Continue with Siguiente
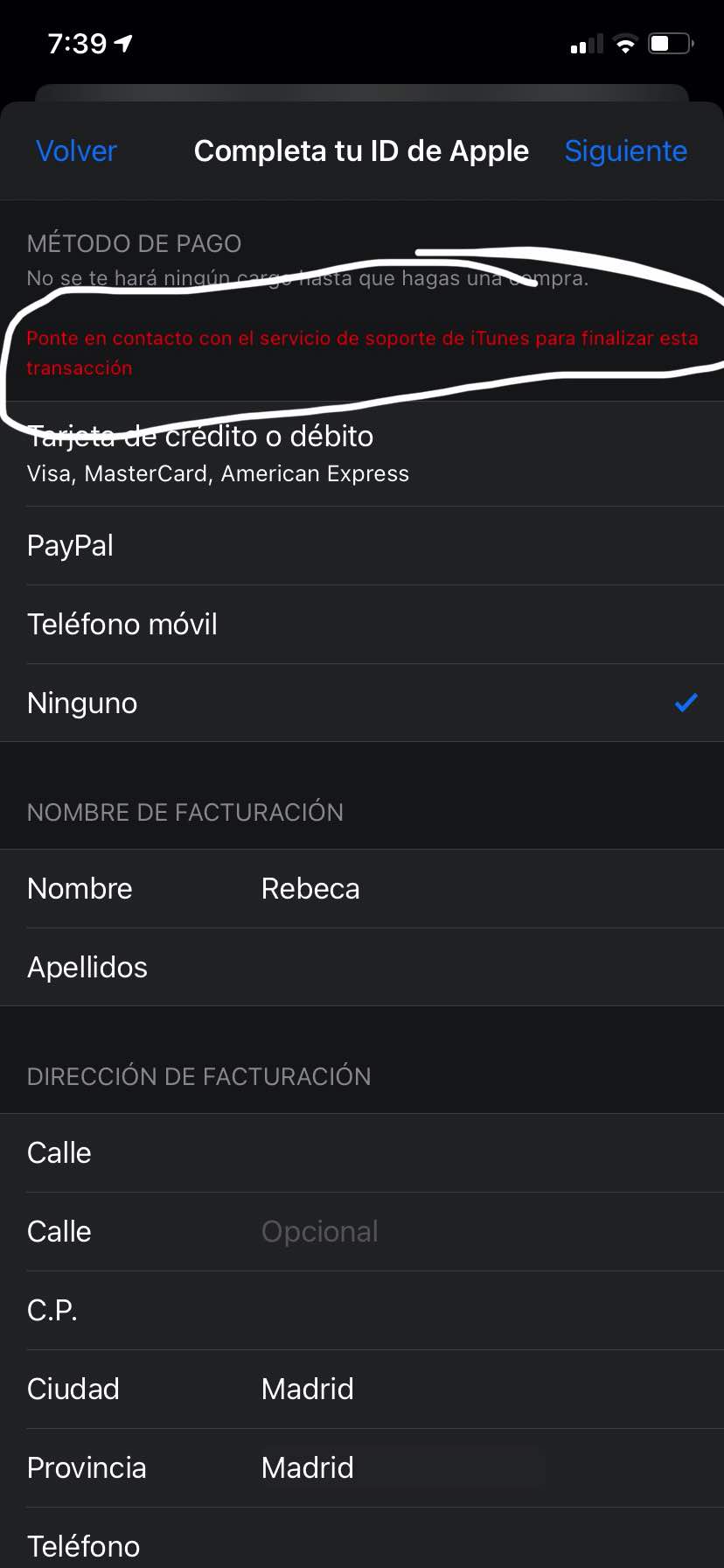724x1568 pixels. (625, 151)
